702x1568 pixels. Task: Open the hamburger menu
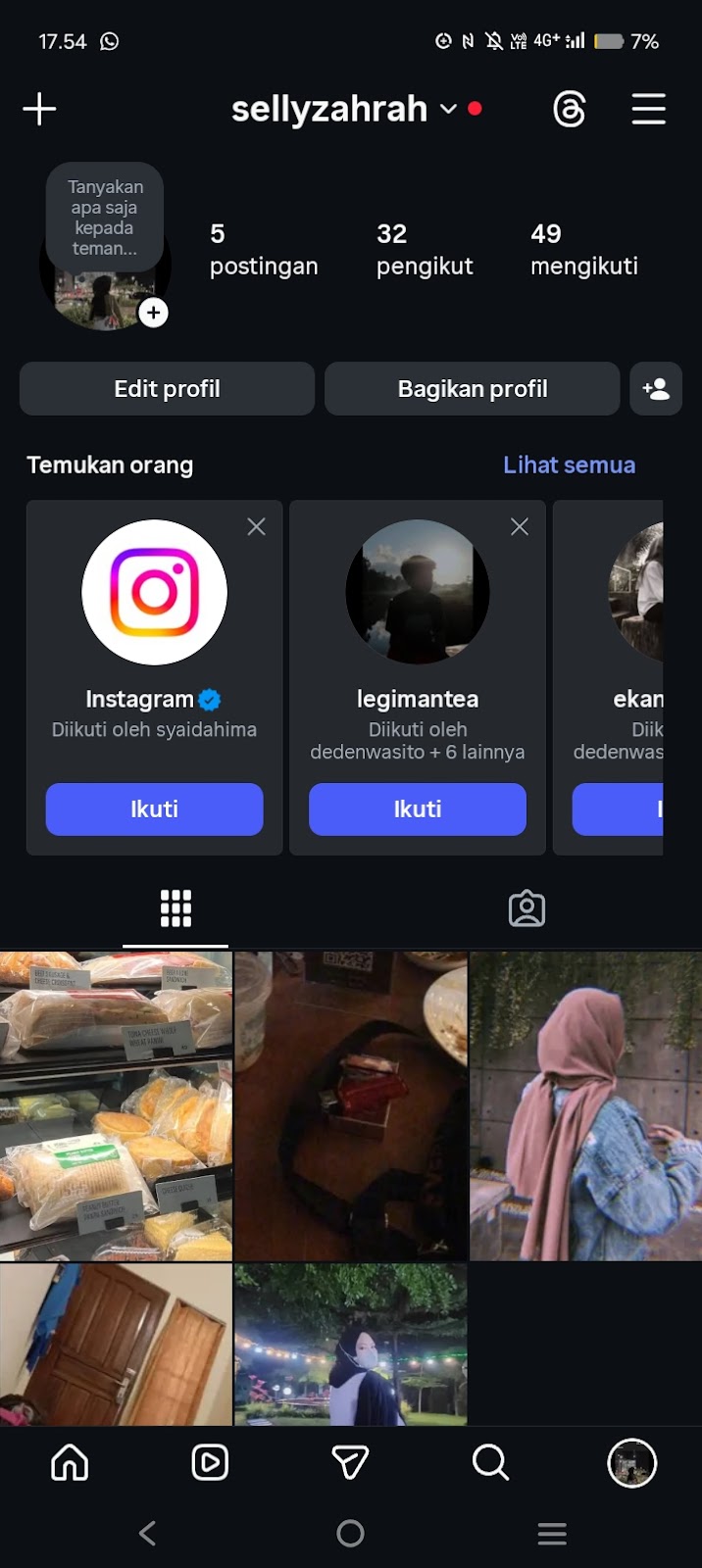648,109
